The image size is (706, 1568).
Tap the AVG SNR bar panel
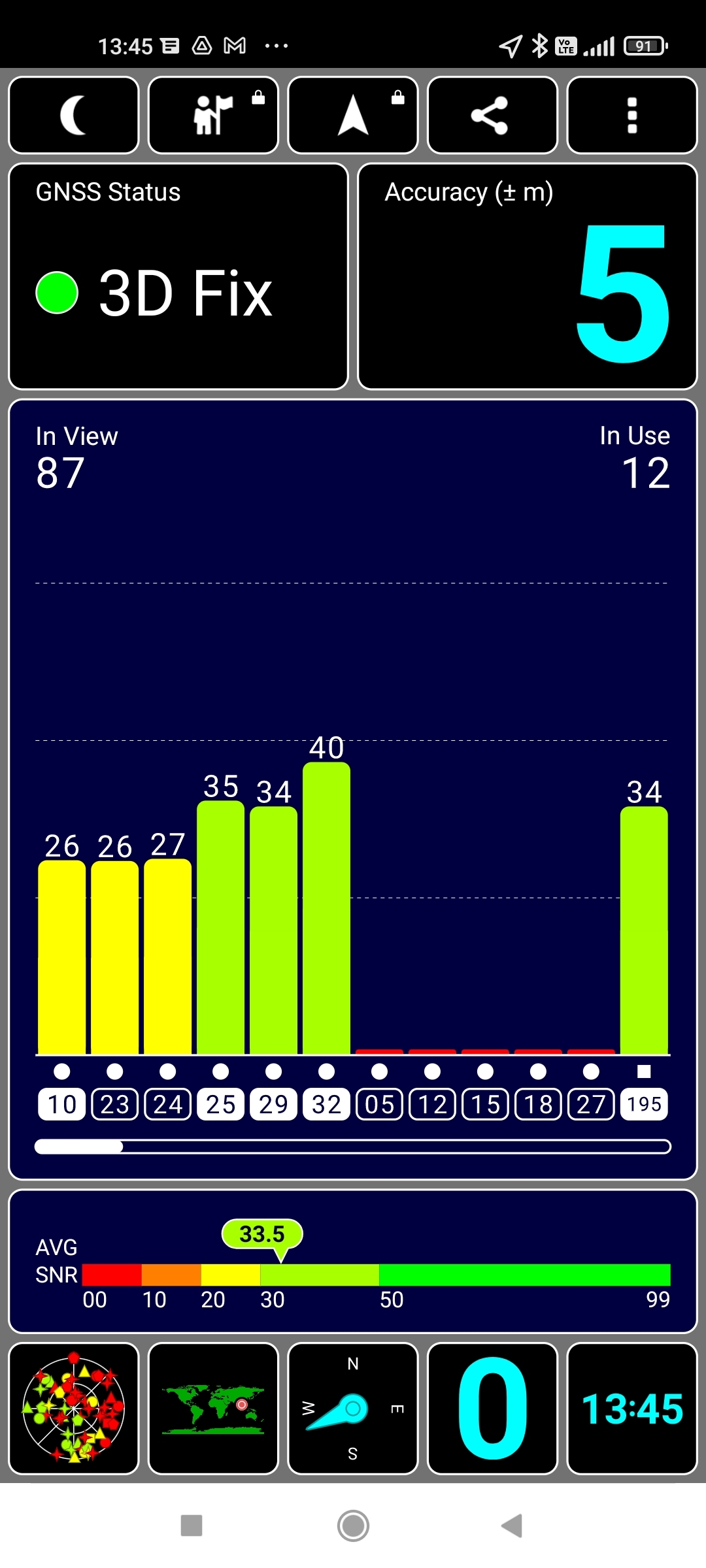click(353, 1262)
